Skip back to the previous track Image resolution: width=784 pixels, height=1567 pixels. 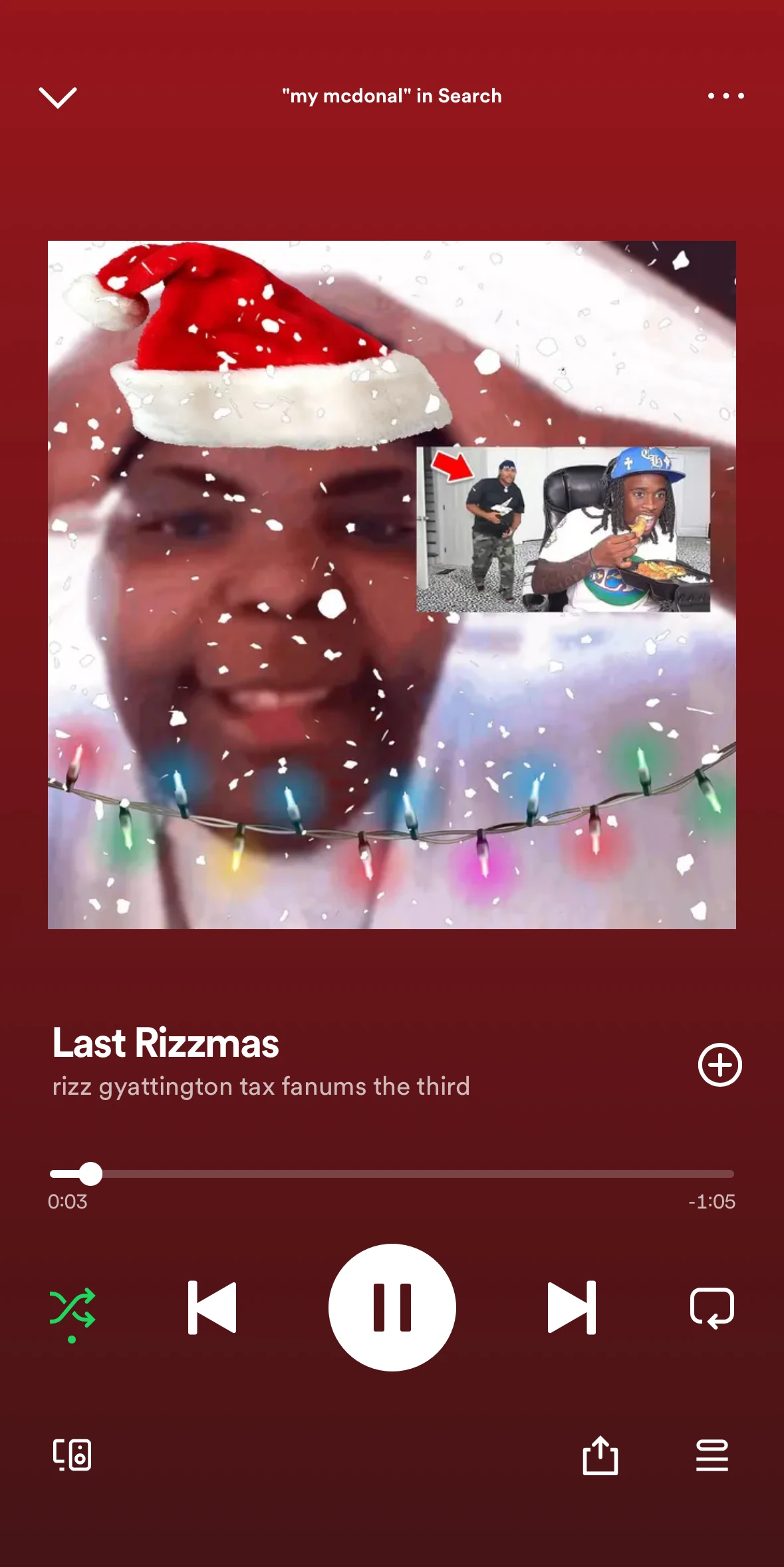click(x=212, y=1308)
